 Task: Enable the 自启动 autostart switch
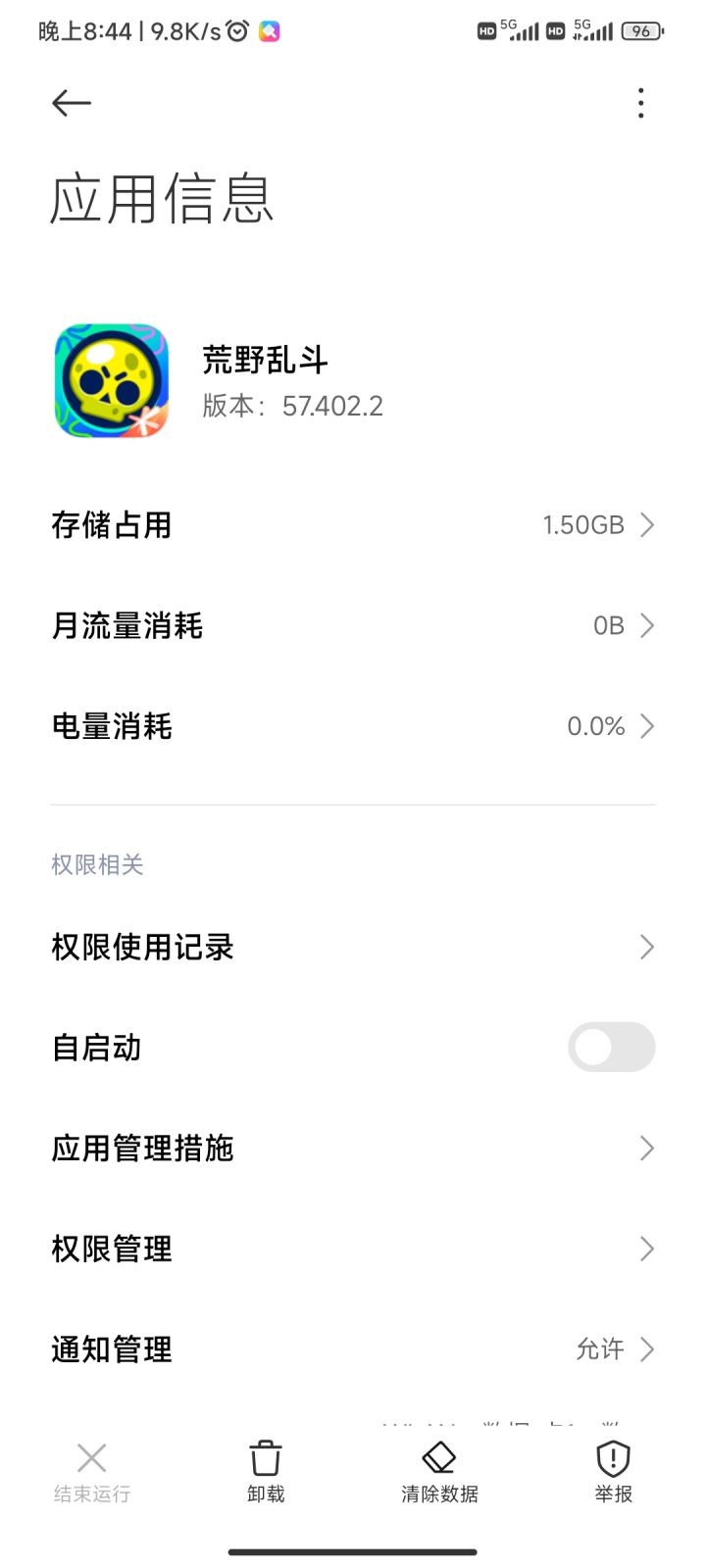[611, 1047]
